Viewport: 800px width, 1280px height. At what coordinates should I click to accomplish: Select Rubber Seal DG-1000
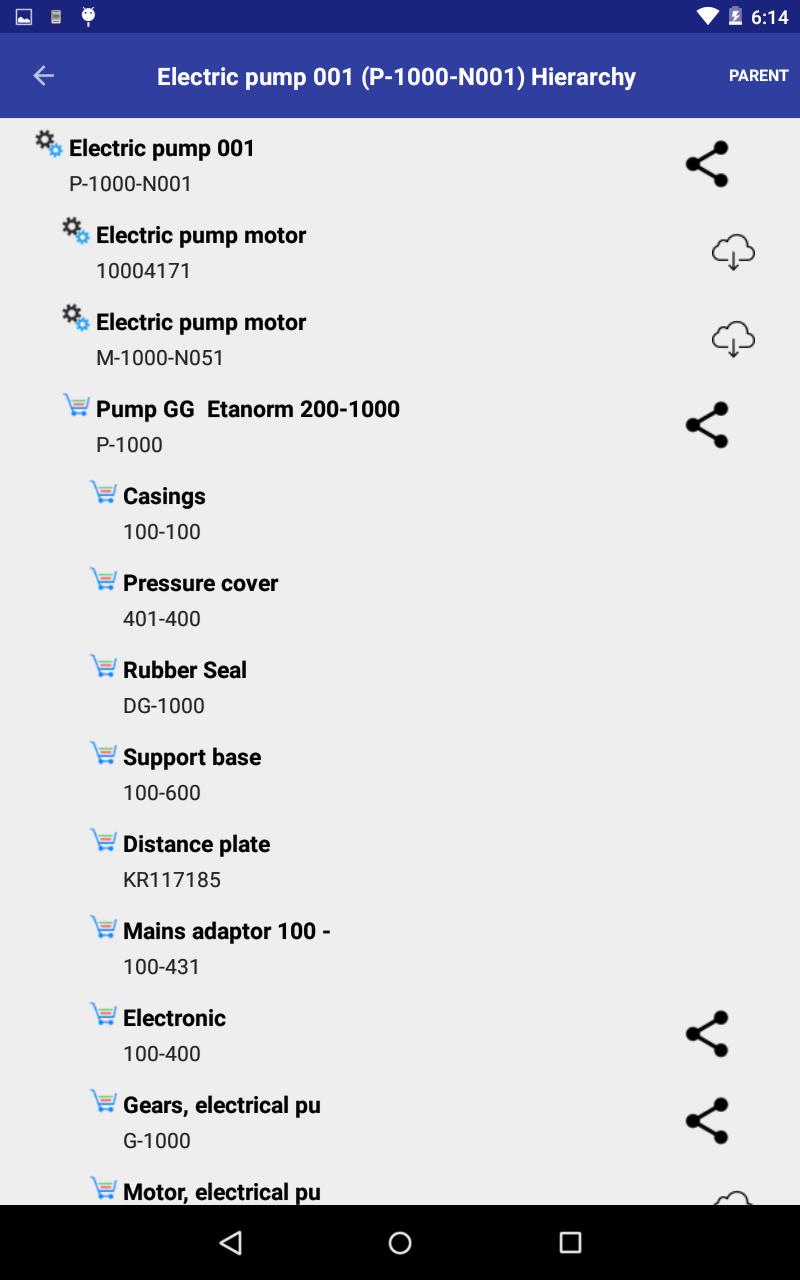click(x=400, y=687)
